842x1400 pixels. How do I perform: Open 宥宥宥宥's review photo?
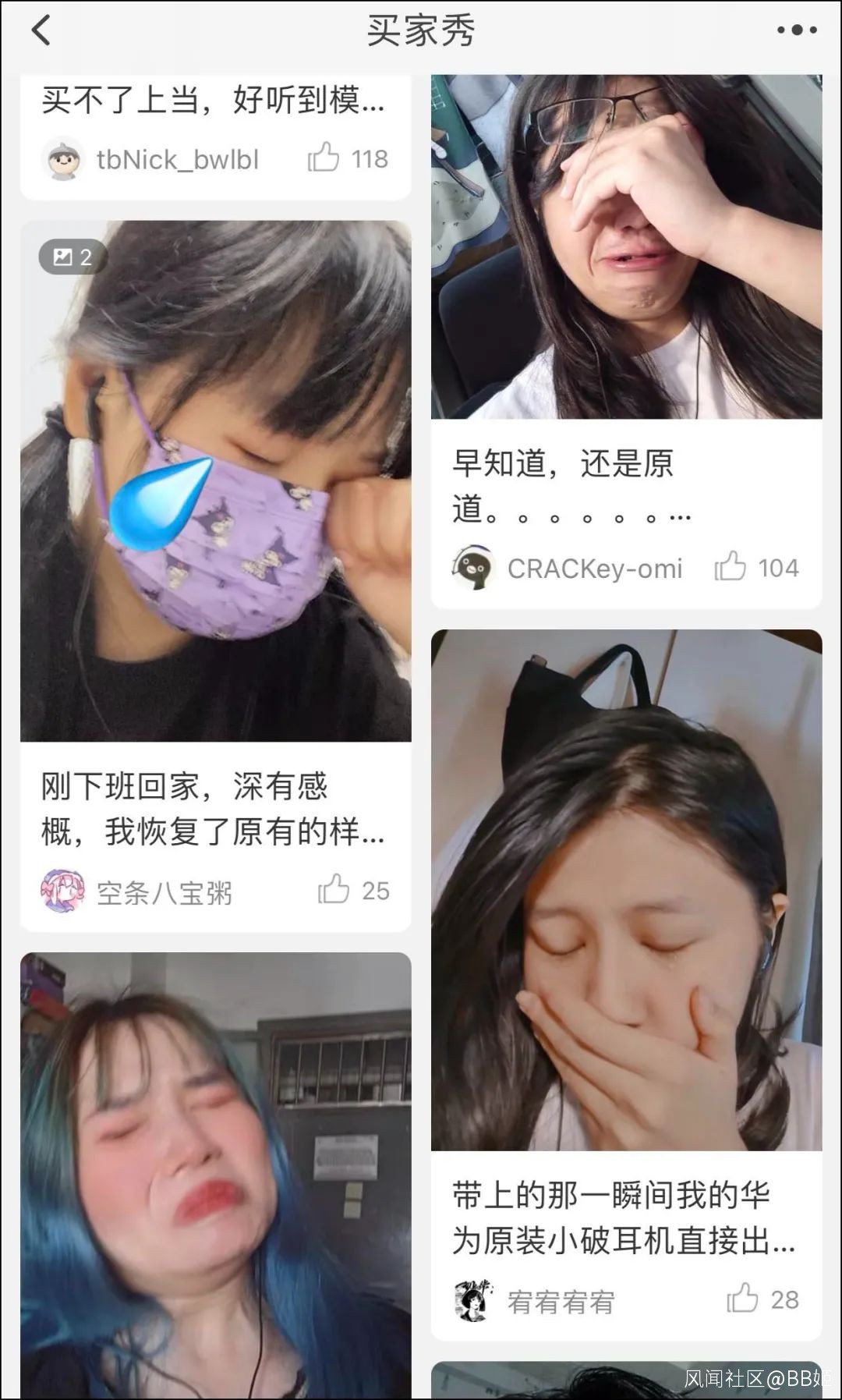pos(626,889)
